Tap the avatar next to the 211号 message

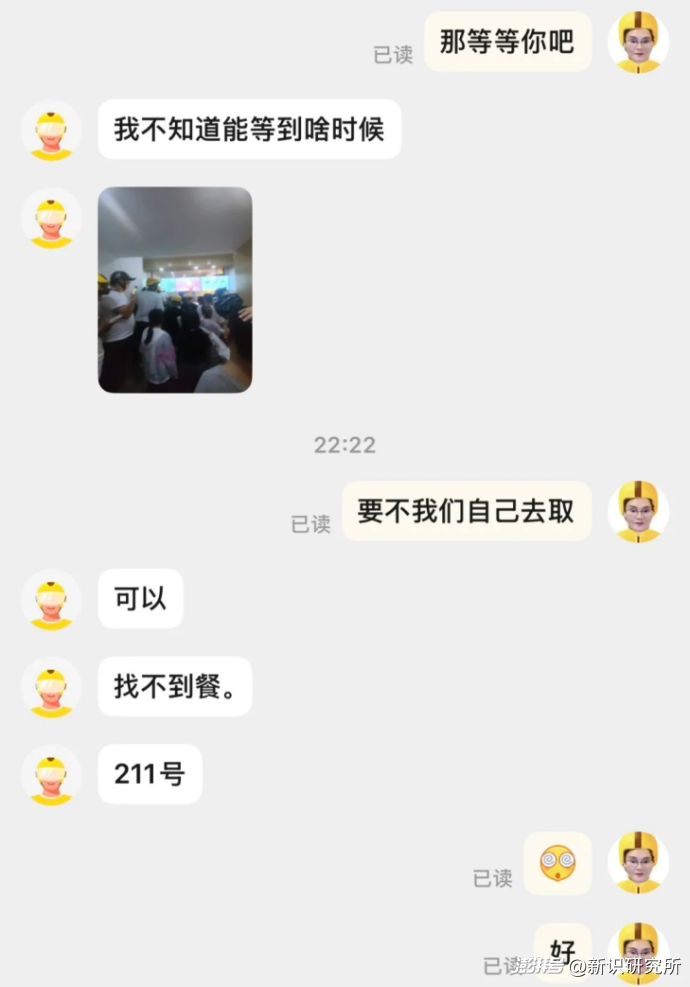(51, 774)
